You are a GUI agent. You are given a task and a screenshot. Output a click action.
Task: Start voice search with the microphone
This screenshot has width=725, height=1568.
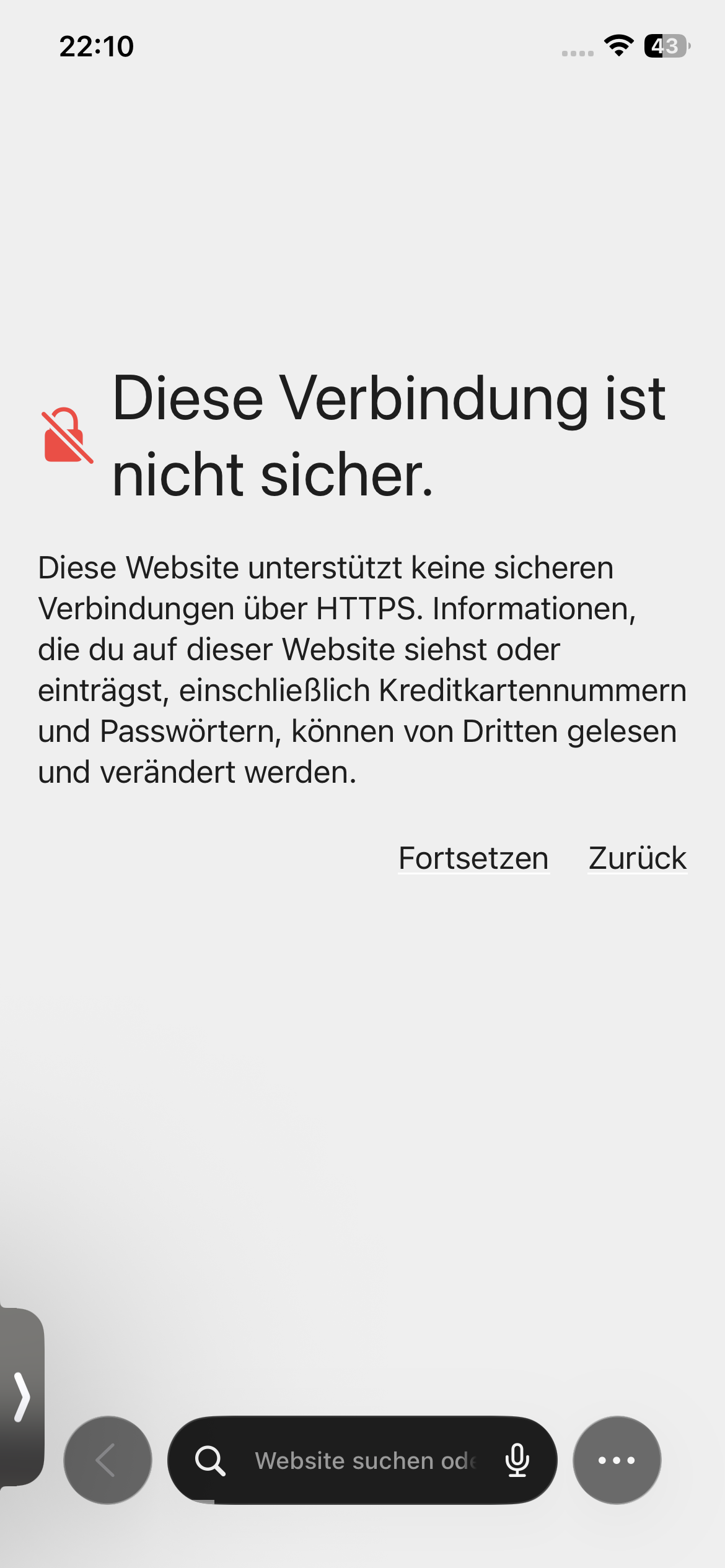point(517,1460)
